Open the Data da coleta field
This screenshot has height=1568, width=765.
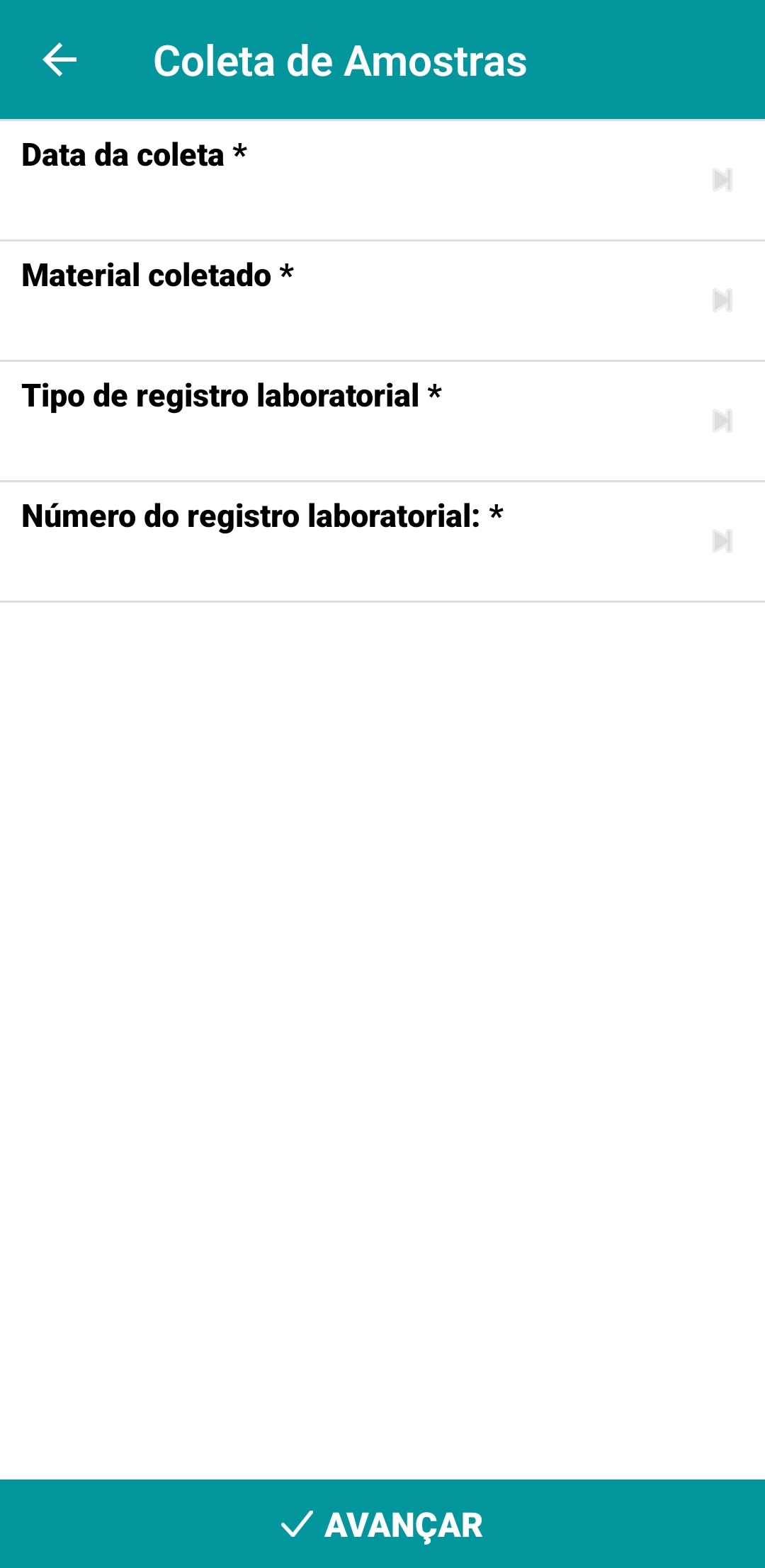click(x=340, y=181)
